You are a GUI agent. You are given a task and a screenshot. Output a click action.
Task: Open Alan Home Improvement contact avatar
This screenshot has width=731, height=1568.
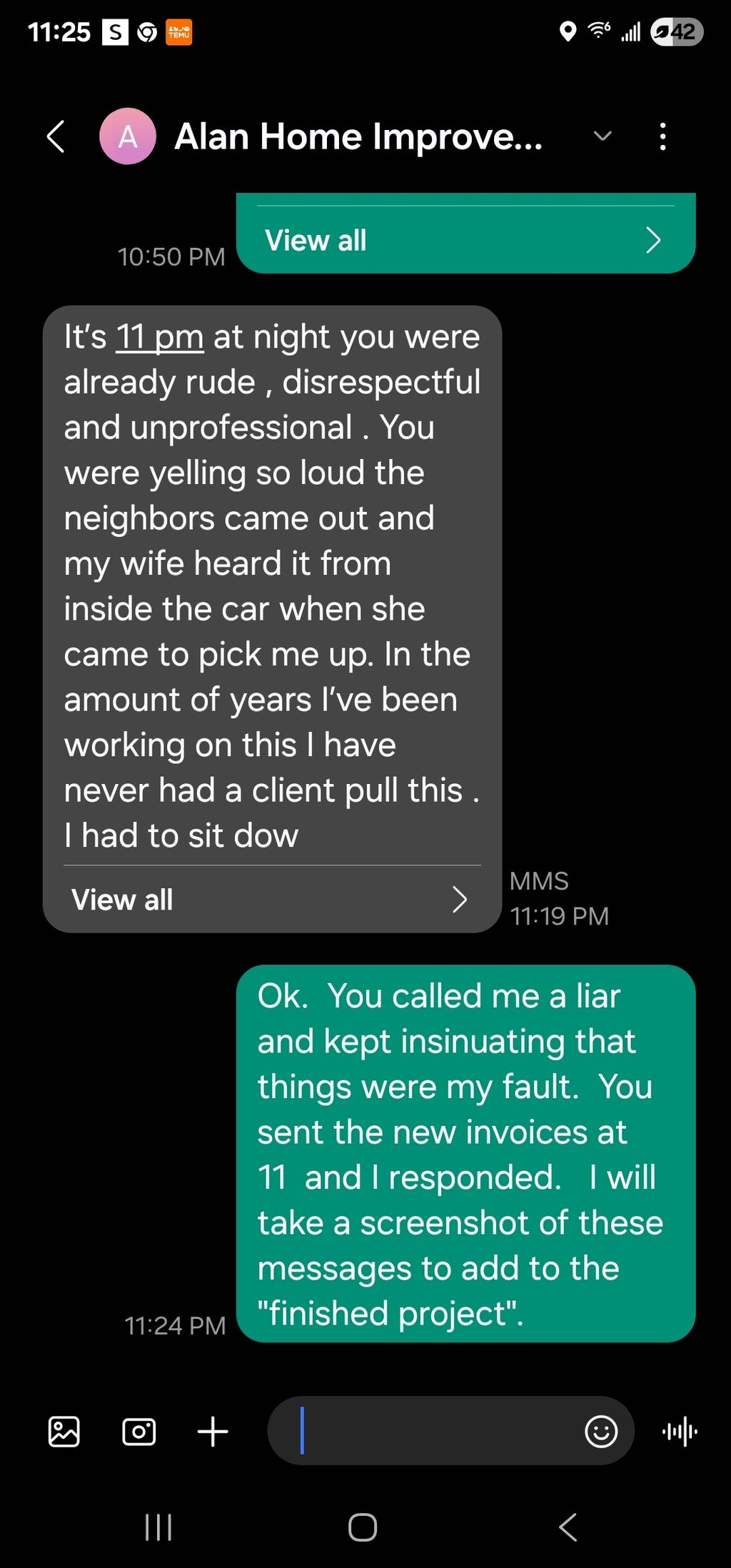click(x=127, y=136)
